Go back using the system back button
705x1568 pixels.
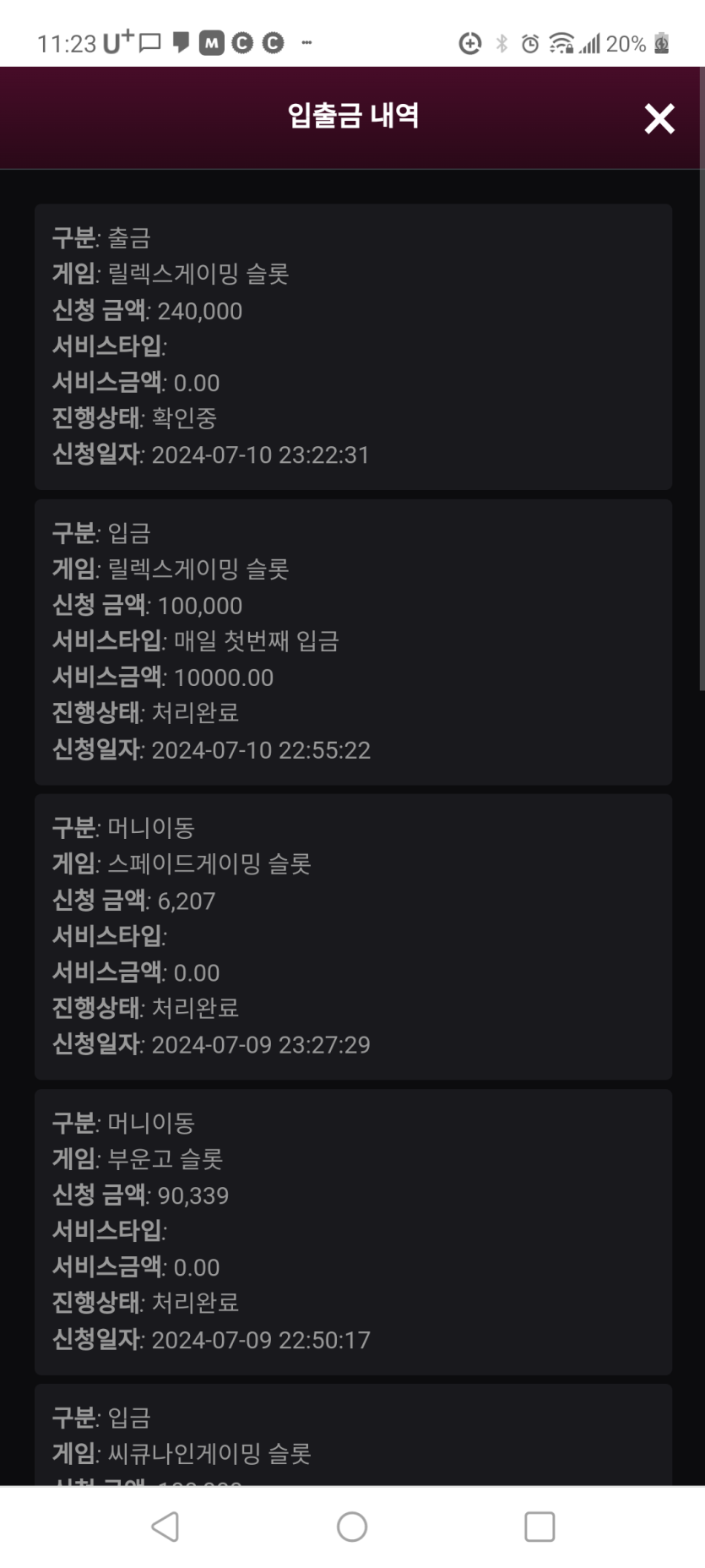click(165, 1526)
